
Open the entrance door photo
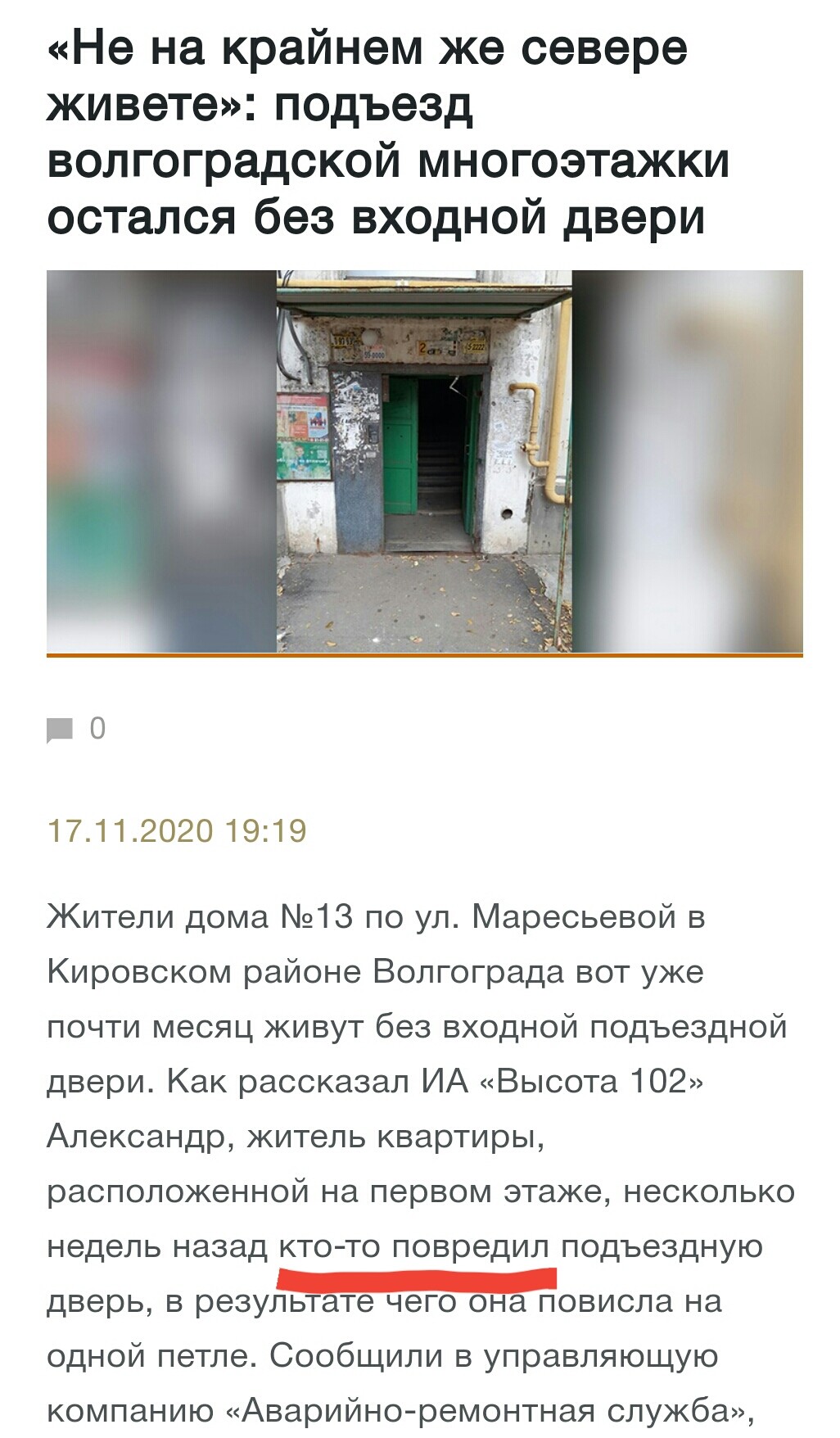coord(424,461)
